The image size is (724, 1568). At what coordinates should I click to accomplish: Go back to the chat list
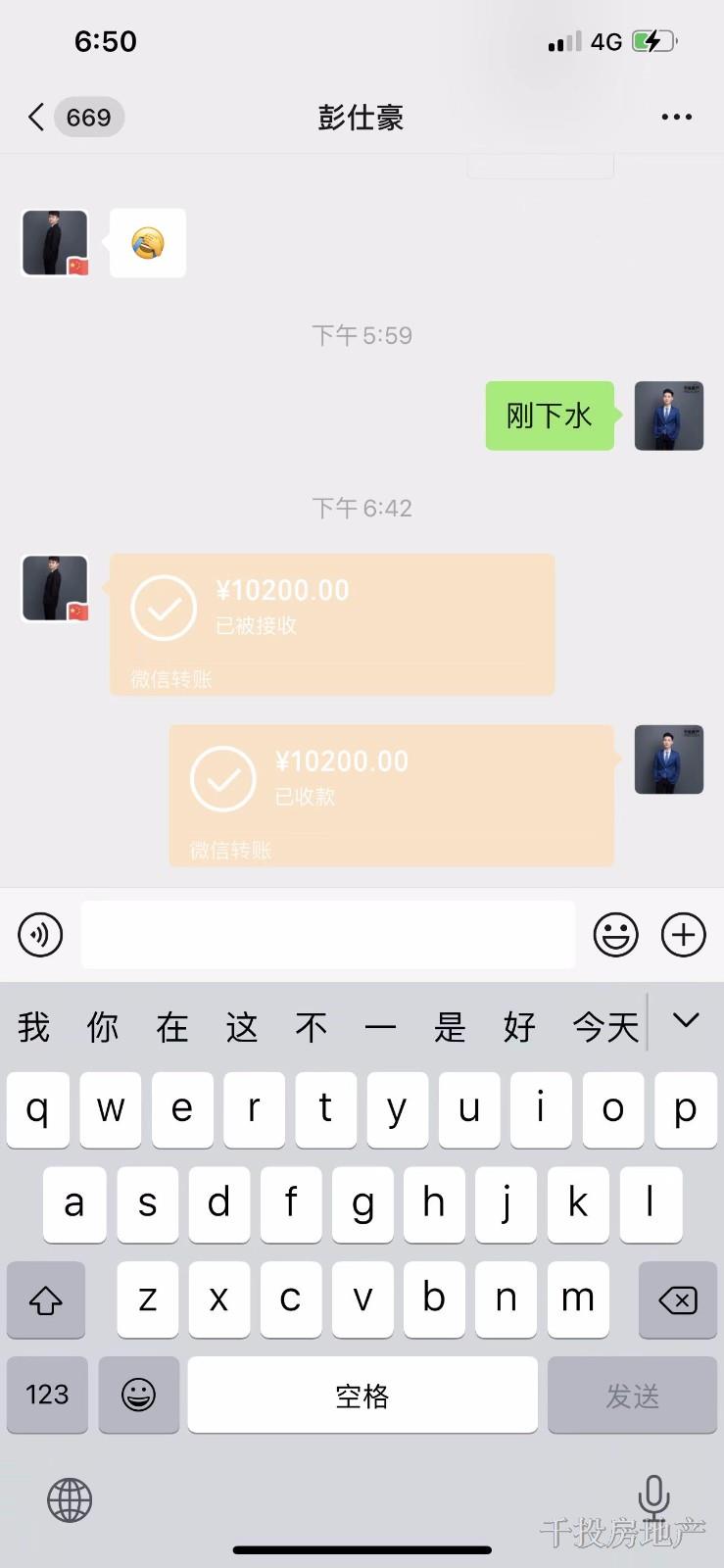click(x=37, y=118)
